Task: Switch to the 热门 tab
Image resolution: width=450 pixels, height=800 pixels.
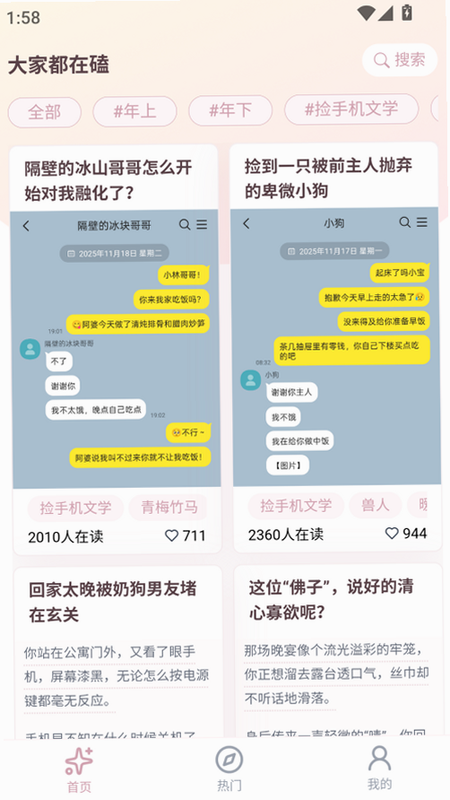Action: [x=229, y=769]
